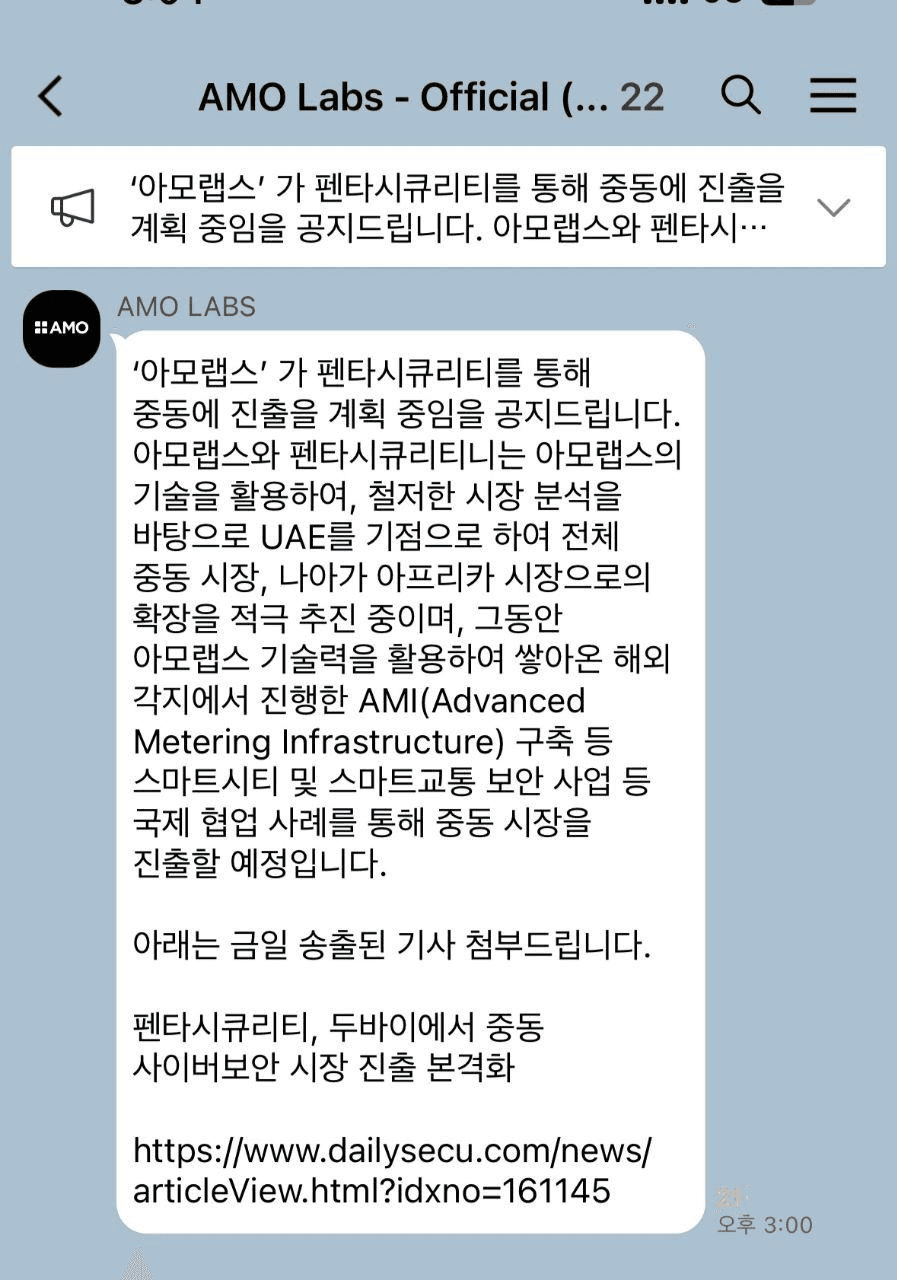Screen dimensions: 897x1280
Task: Expand the pinned announcement banner
Action: point(833,207)
